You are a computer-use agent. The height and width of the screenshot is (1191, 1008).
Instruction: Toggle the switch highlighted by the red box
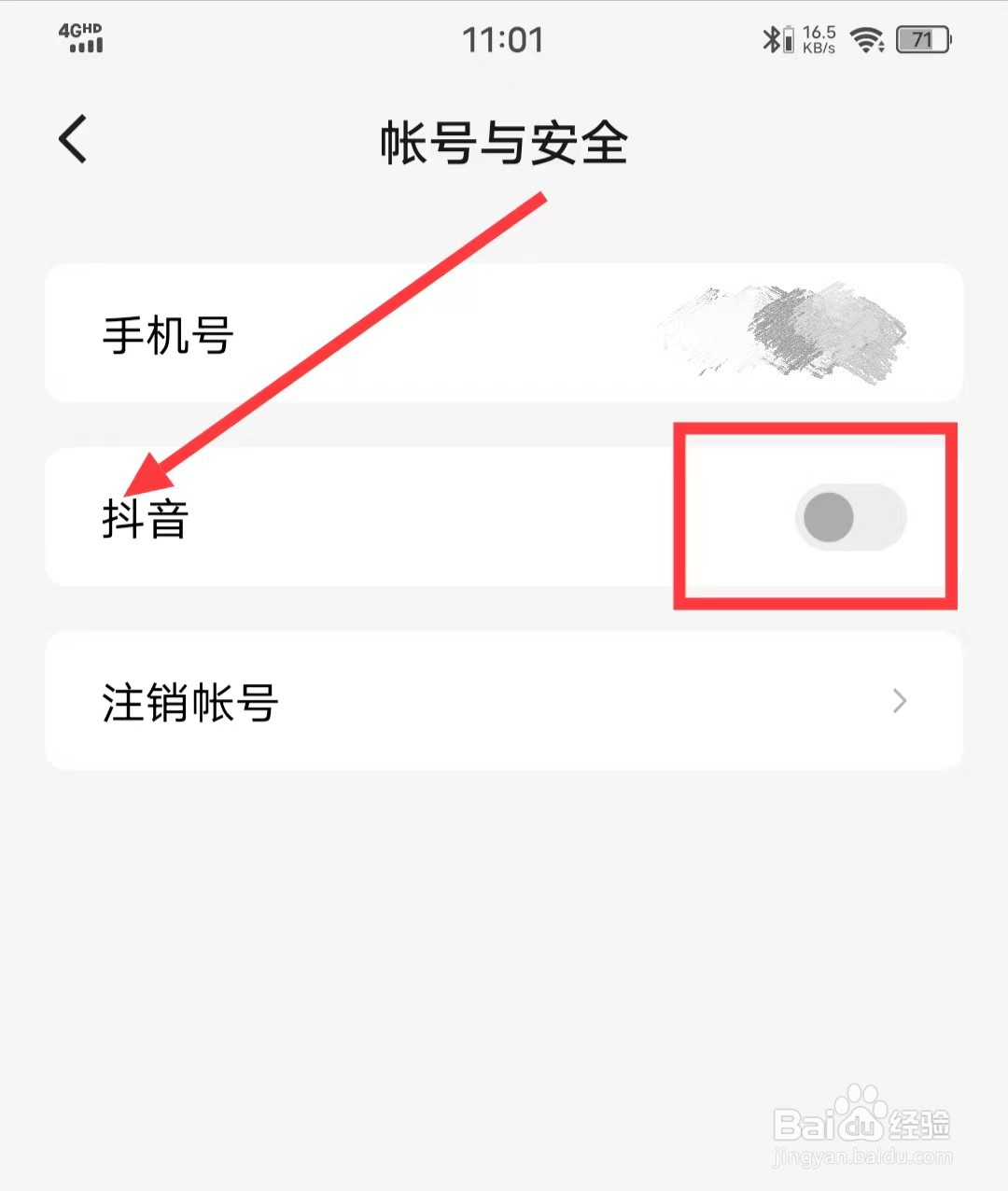(x=850, y=517)
